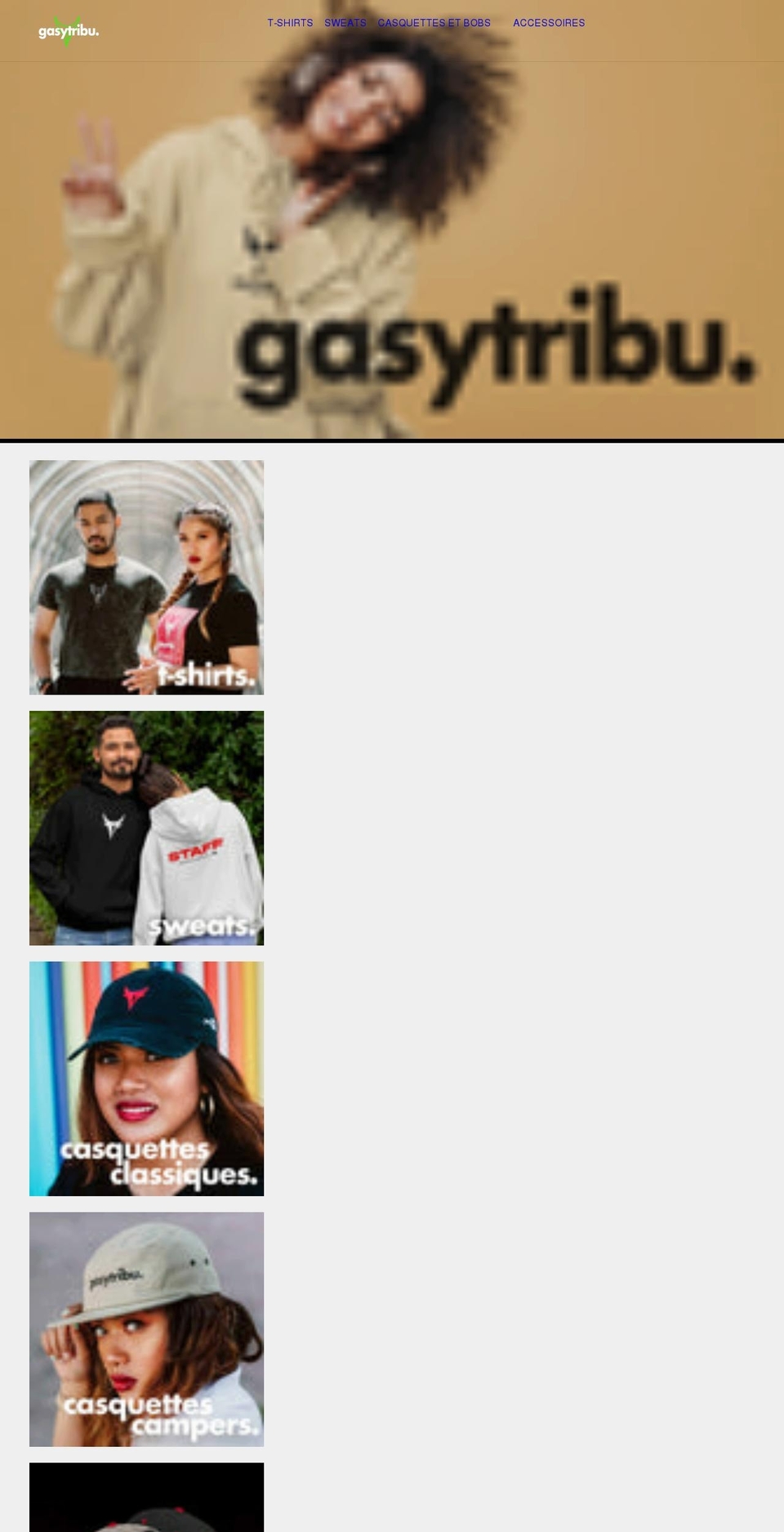This screenshot has height=1532, width=784.
Task: Tap the gasytribu home logo
Action: coord(69,32)
